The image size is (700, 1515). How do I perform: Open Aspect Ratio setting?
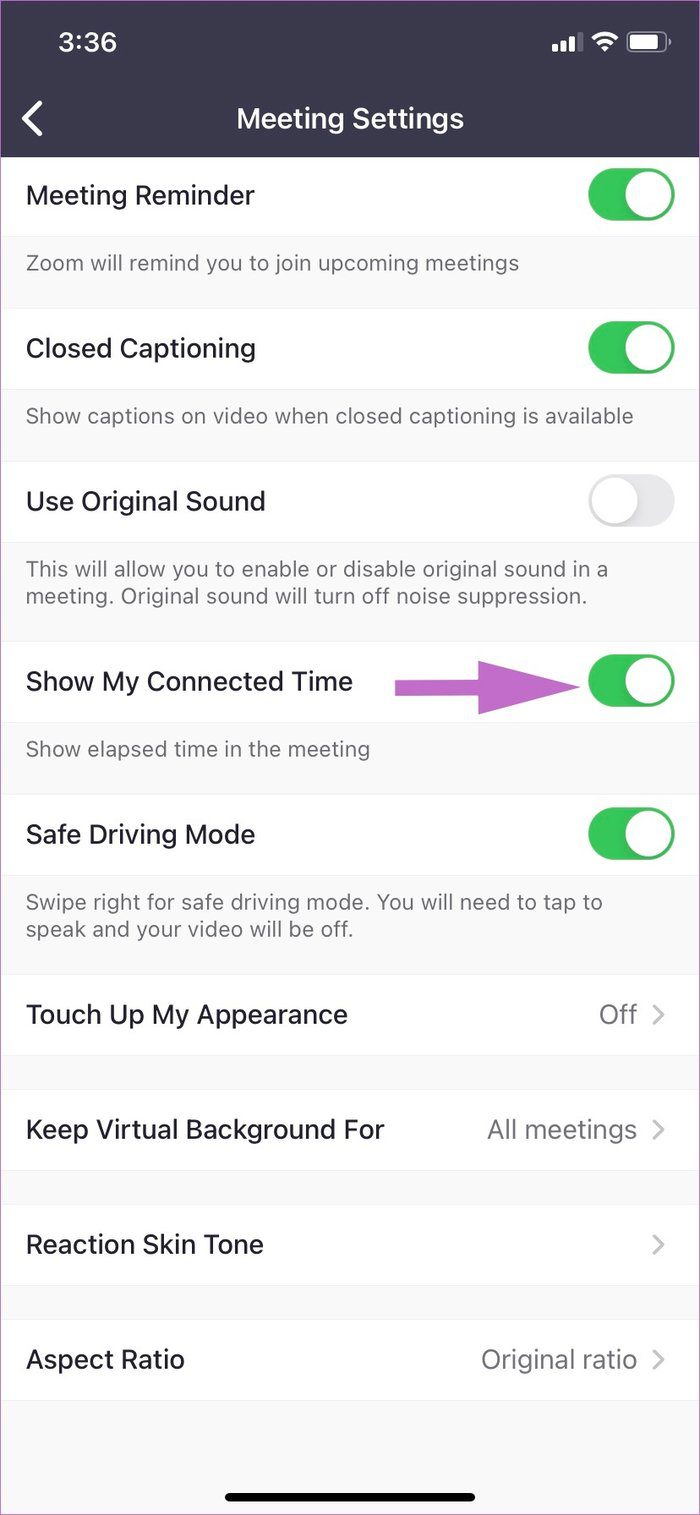[x=350, y=1359]
